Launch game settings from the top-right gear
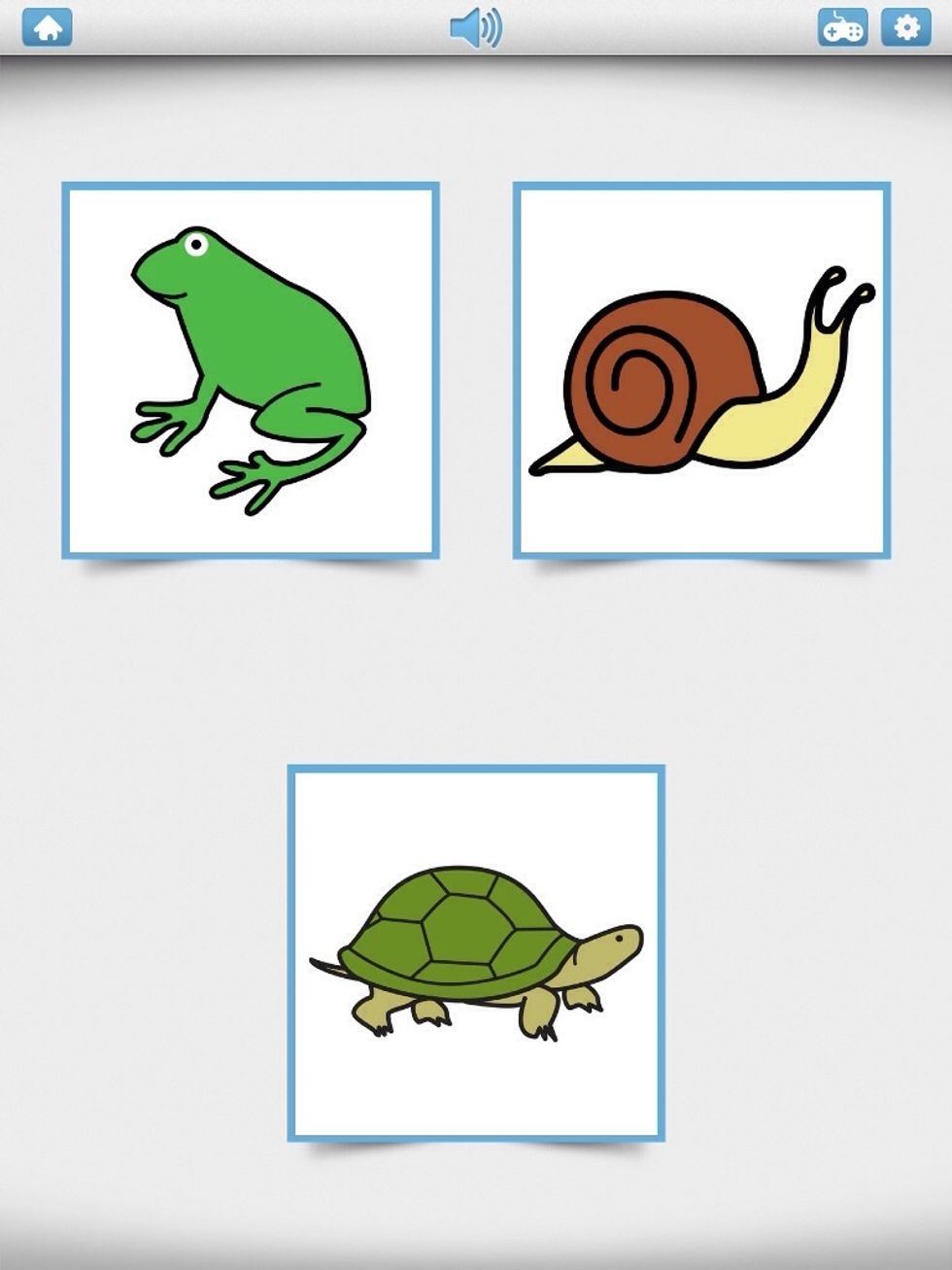952x1270 pixels. [x=906, y=26]
